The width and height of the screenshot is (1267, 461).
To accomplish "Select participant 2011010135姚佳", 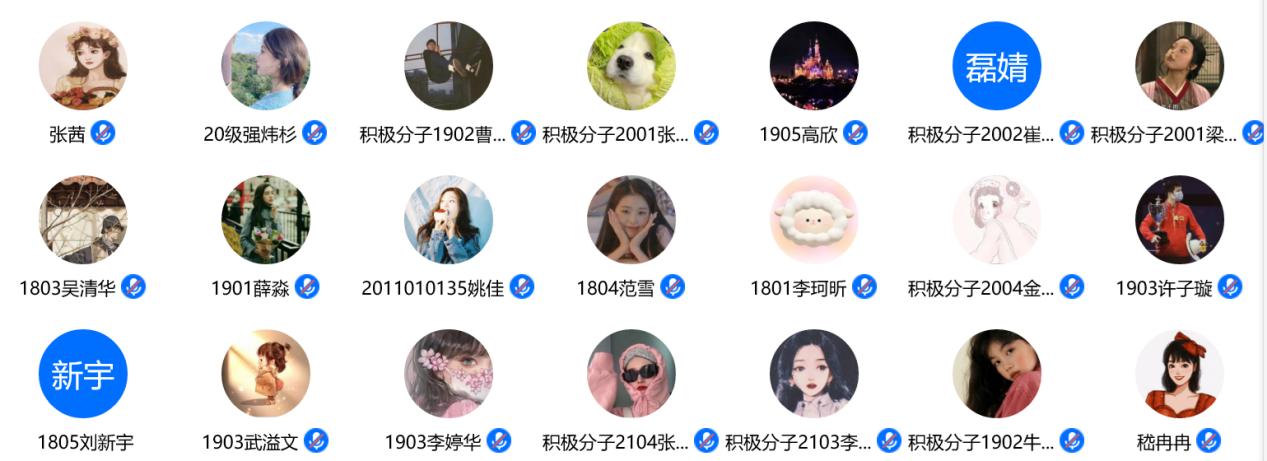I will (448, 220).
